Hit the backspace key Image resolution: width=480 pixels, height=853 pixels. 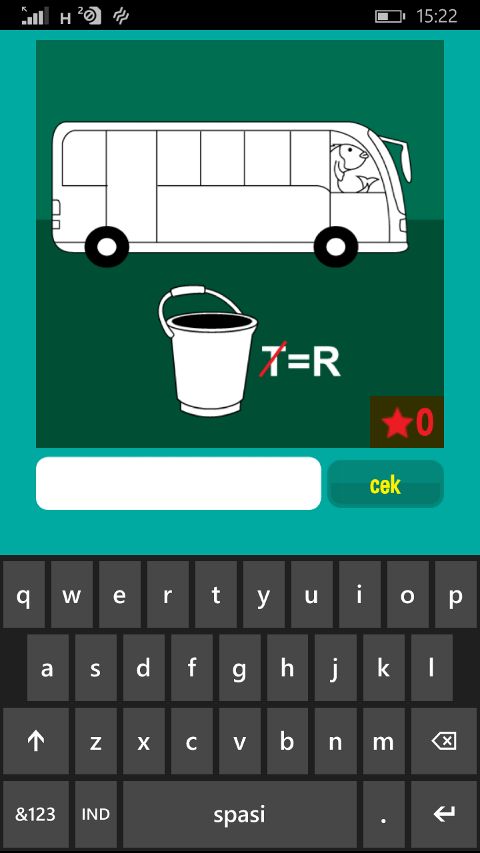pos(444,741)
